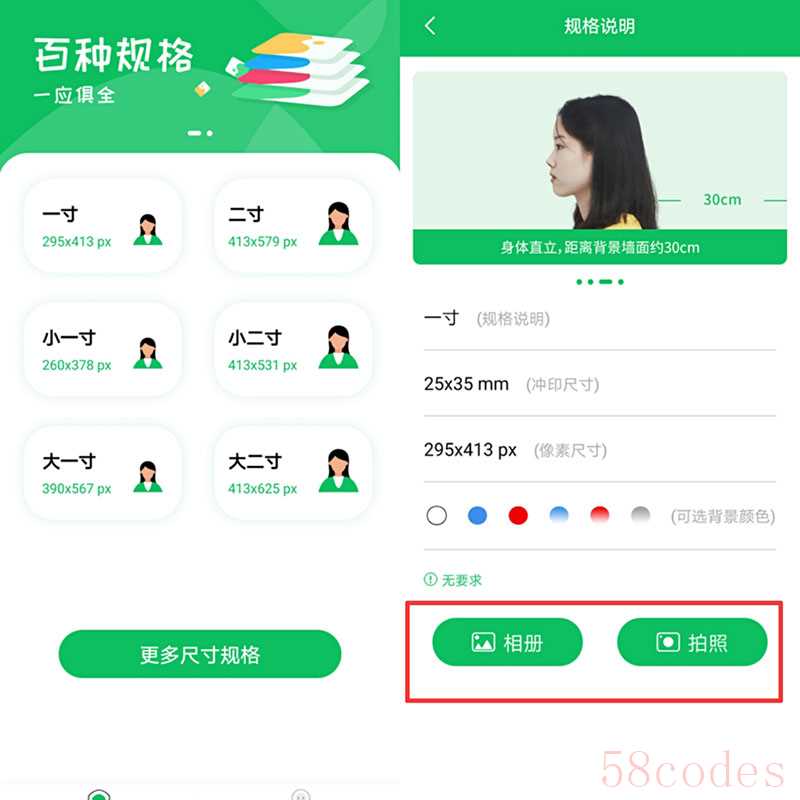
Task: Select the red gradient background color
Action: (599, 516)
